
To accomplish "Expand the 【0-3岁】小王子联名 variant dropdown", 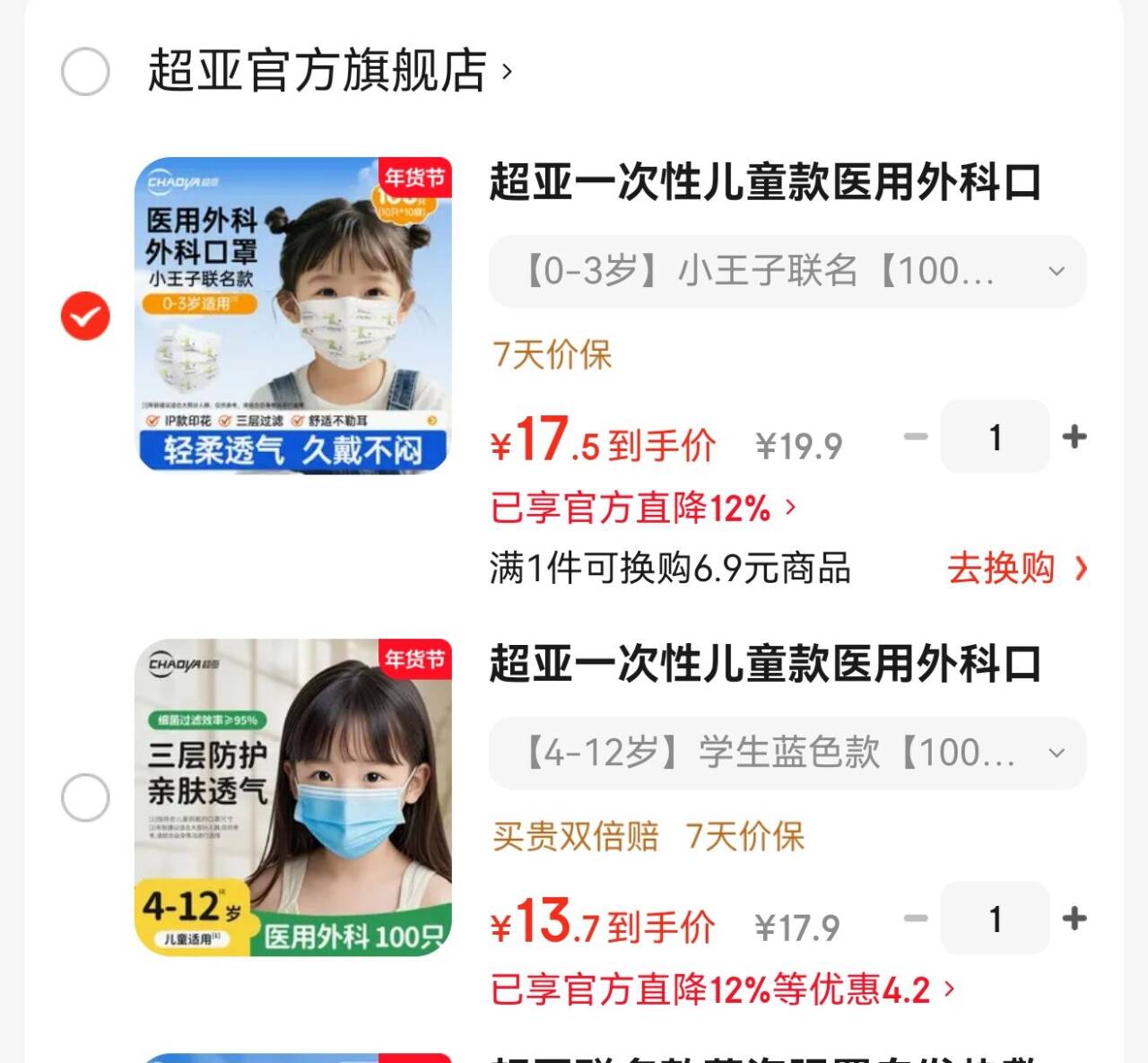I will (787, 271).
